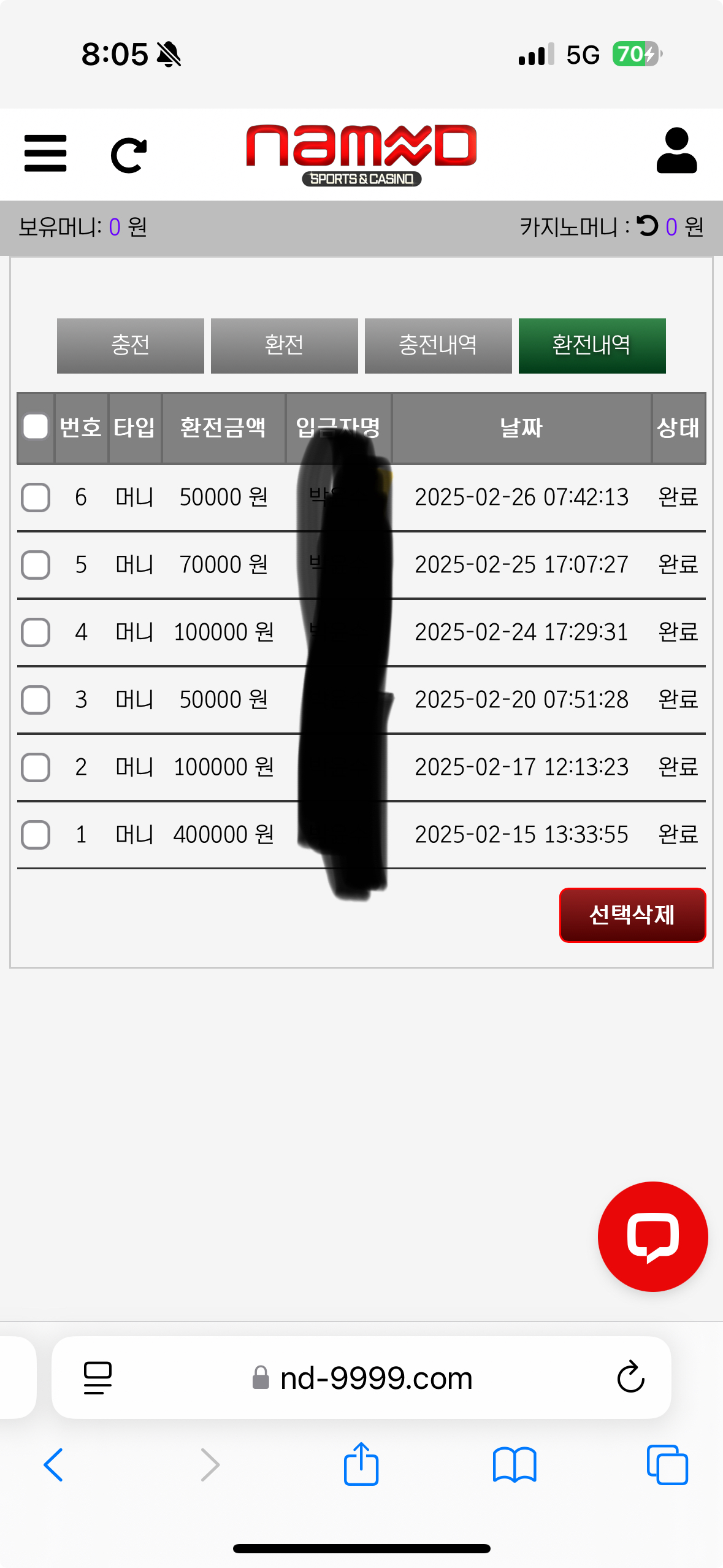Check the select-all box in table header
This screenshot has height=1568, width=723.
point(36,427)
